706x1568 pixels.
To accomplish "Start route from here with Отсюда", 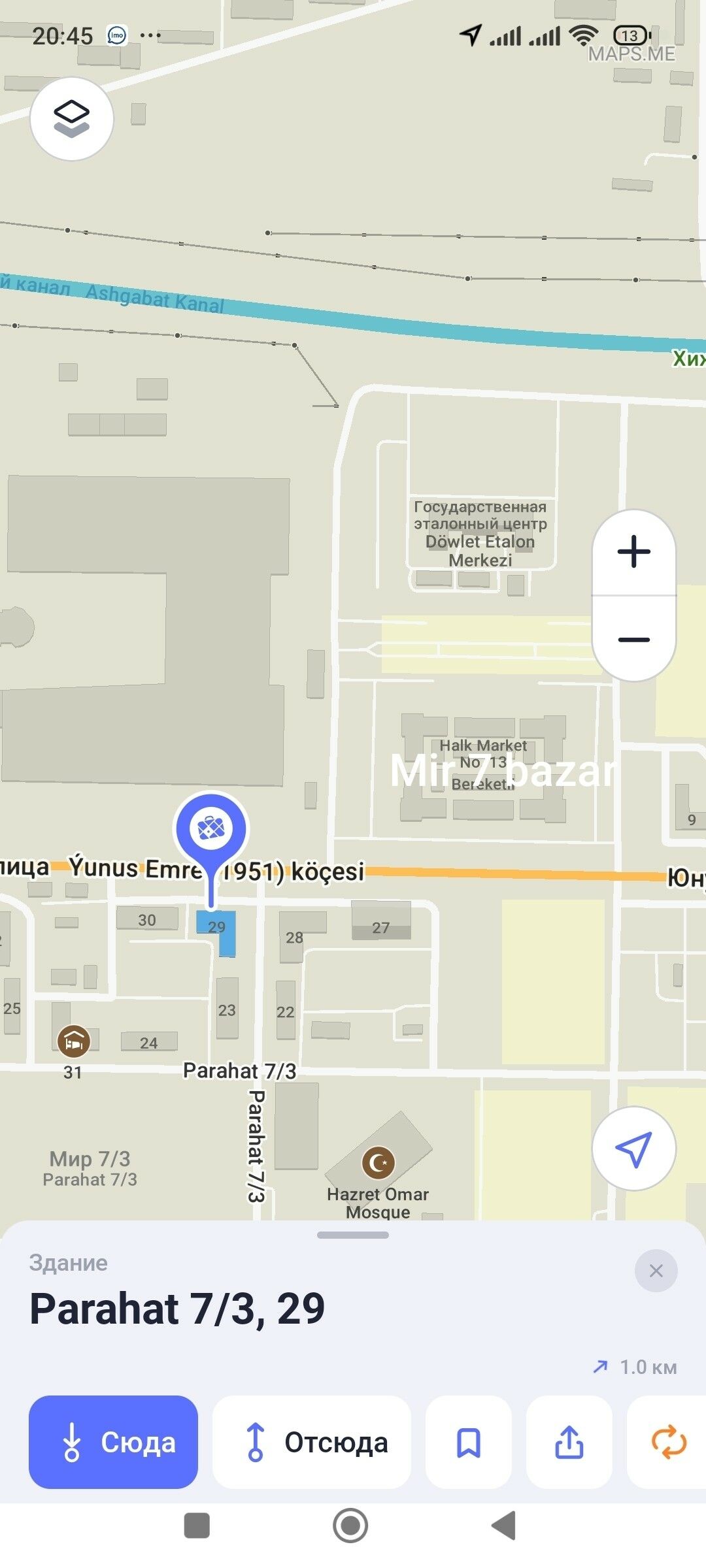I will click(x=312, y=1442).
